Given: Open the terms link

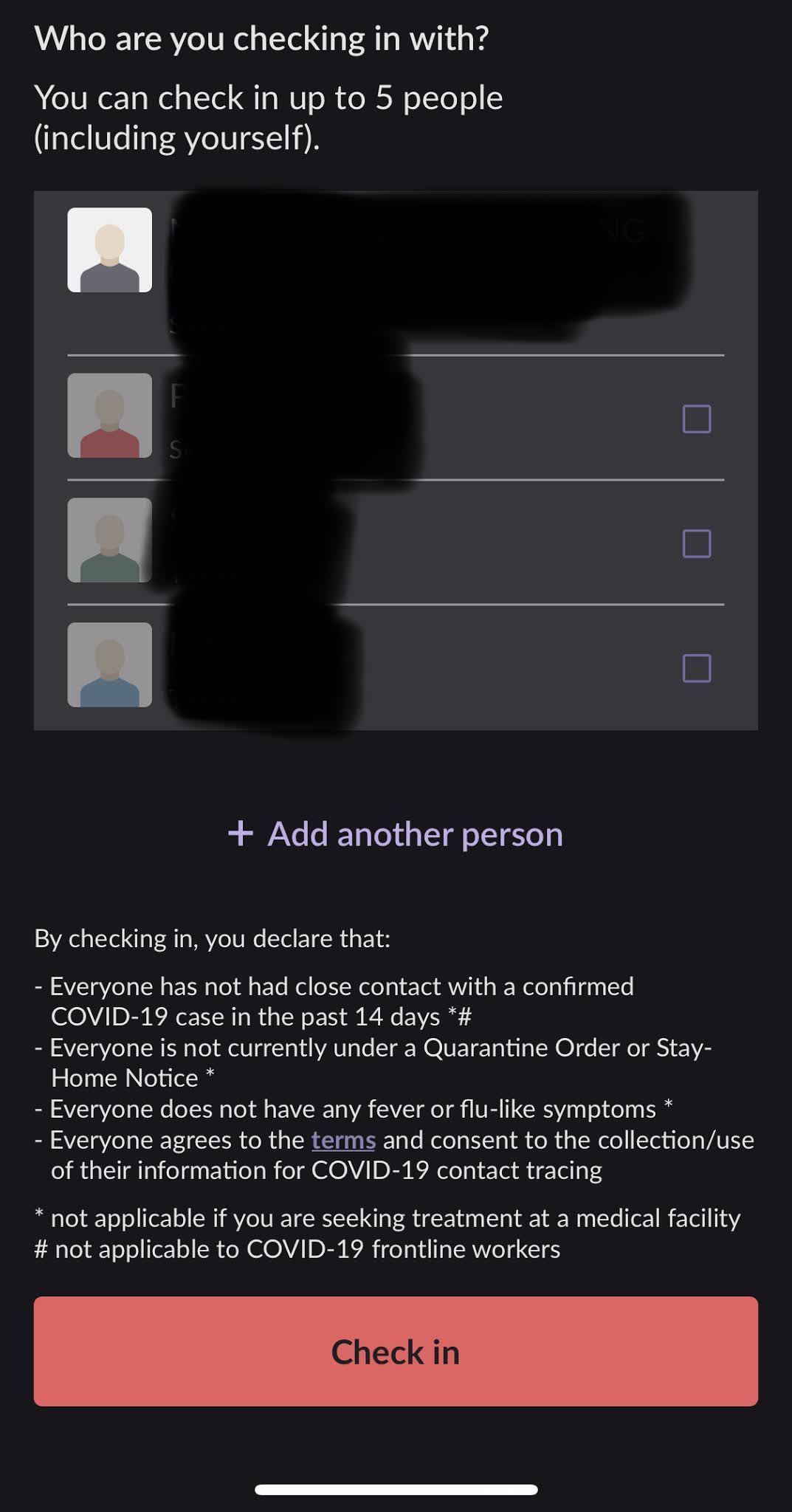Looking at the screenshot, I should pos(343,1140).
